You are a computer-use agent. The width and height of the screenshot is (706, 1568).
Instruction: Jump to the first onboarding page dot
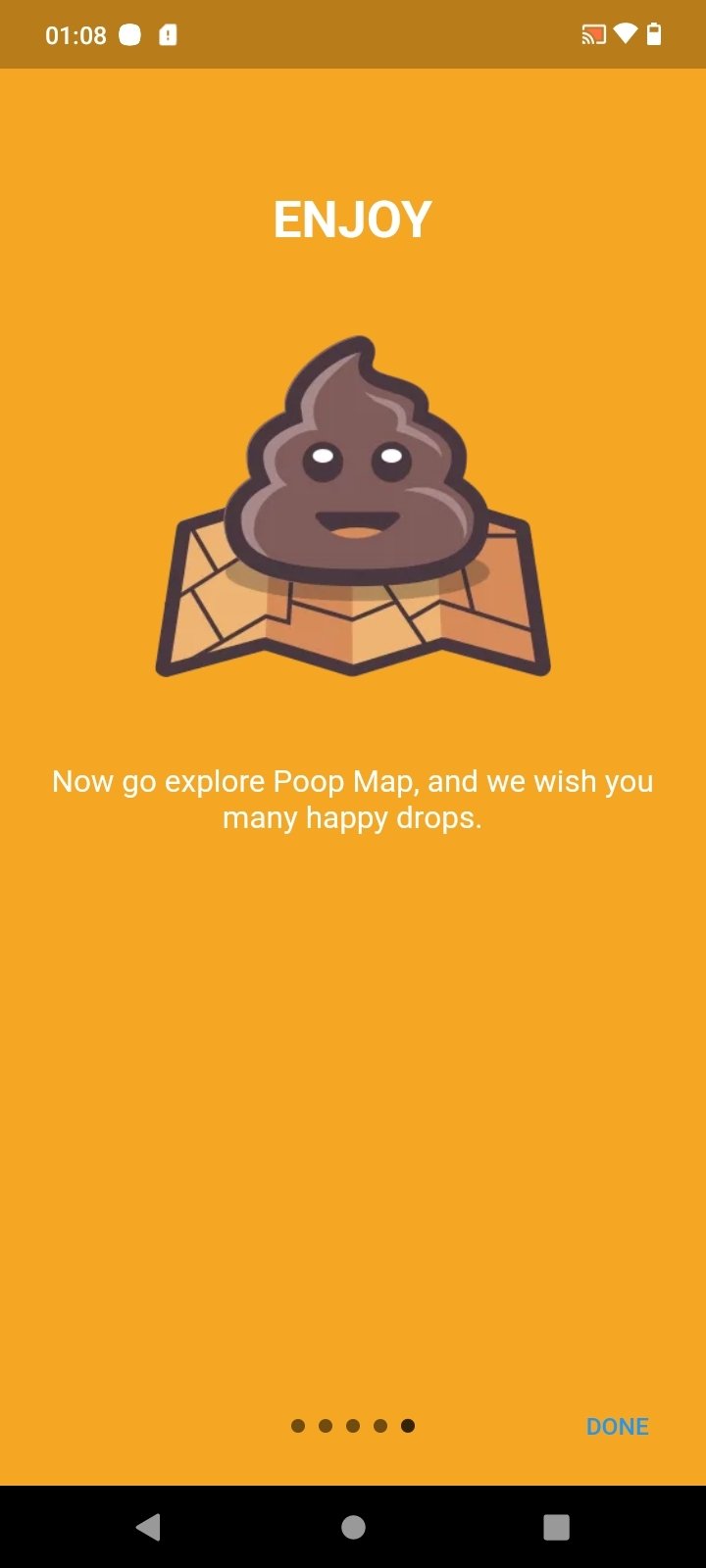(x=298, y=1426)
